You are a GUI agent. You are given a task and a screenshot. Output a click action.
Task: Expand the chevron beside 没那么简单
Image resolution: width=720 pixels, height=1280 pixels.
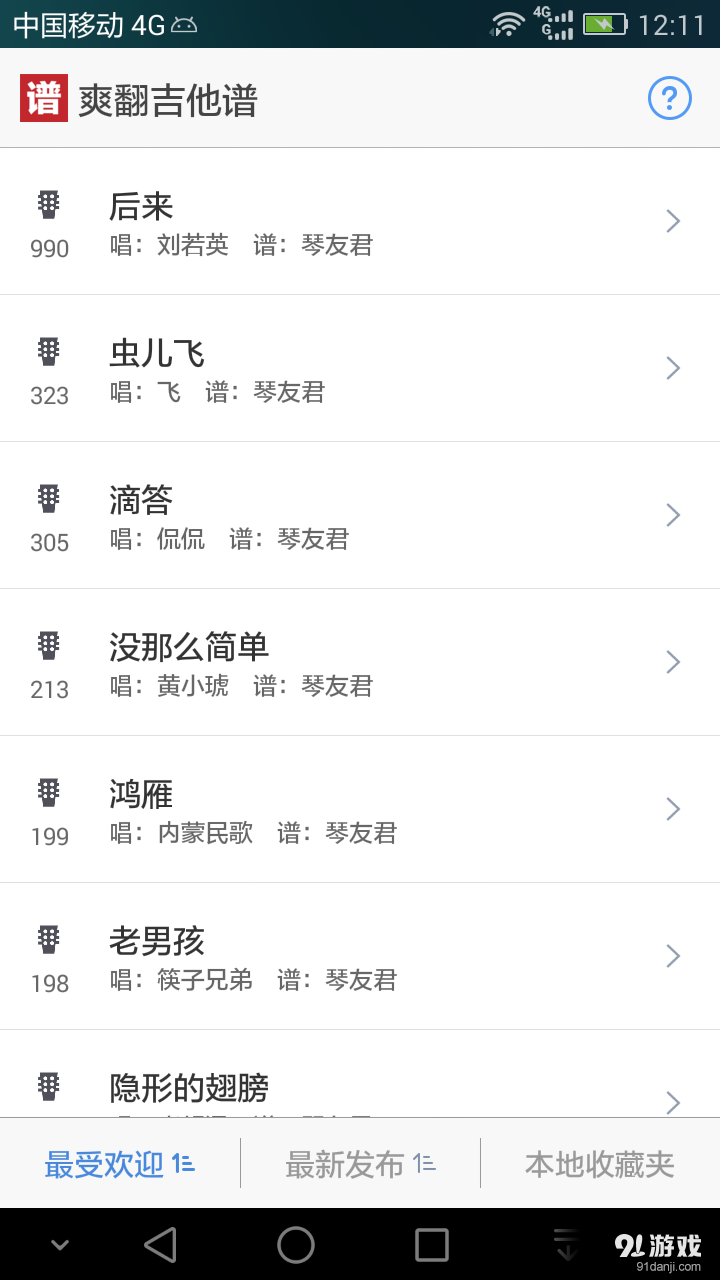tap(672, 661)
